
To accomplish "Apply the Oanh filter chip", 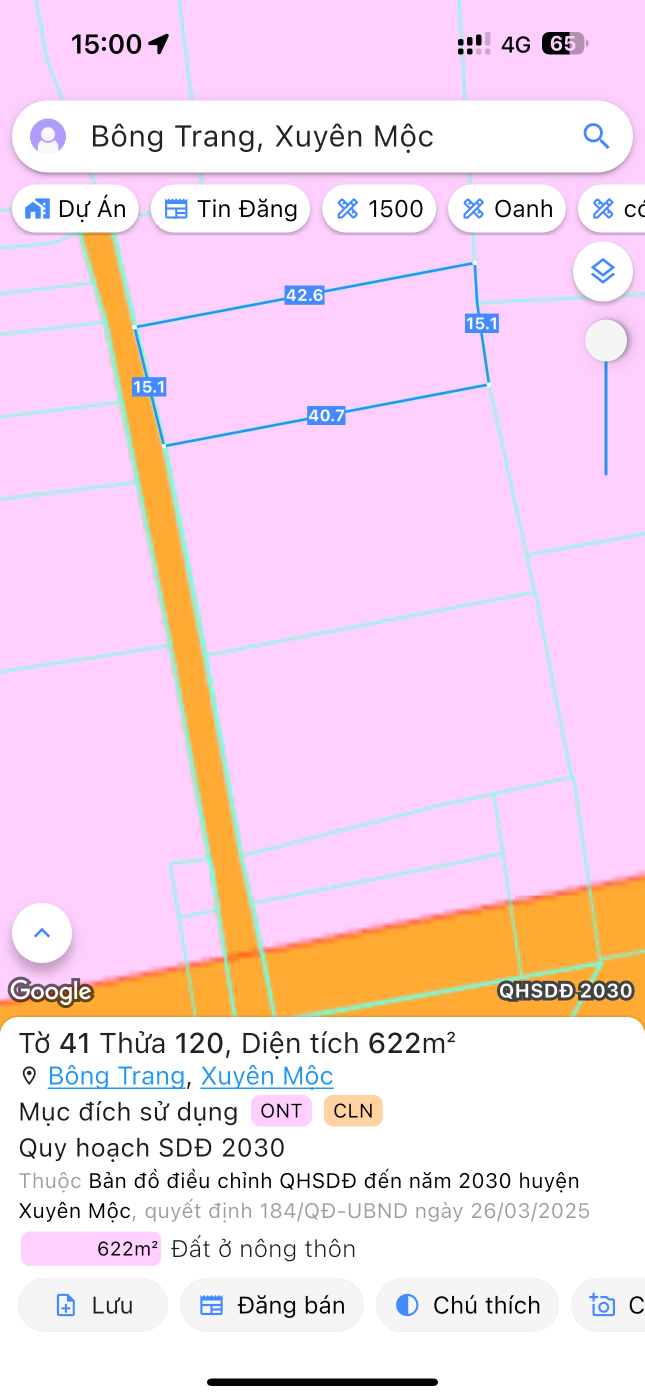I will pyautogui.click(x=507, y=209).
